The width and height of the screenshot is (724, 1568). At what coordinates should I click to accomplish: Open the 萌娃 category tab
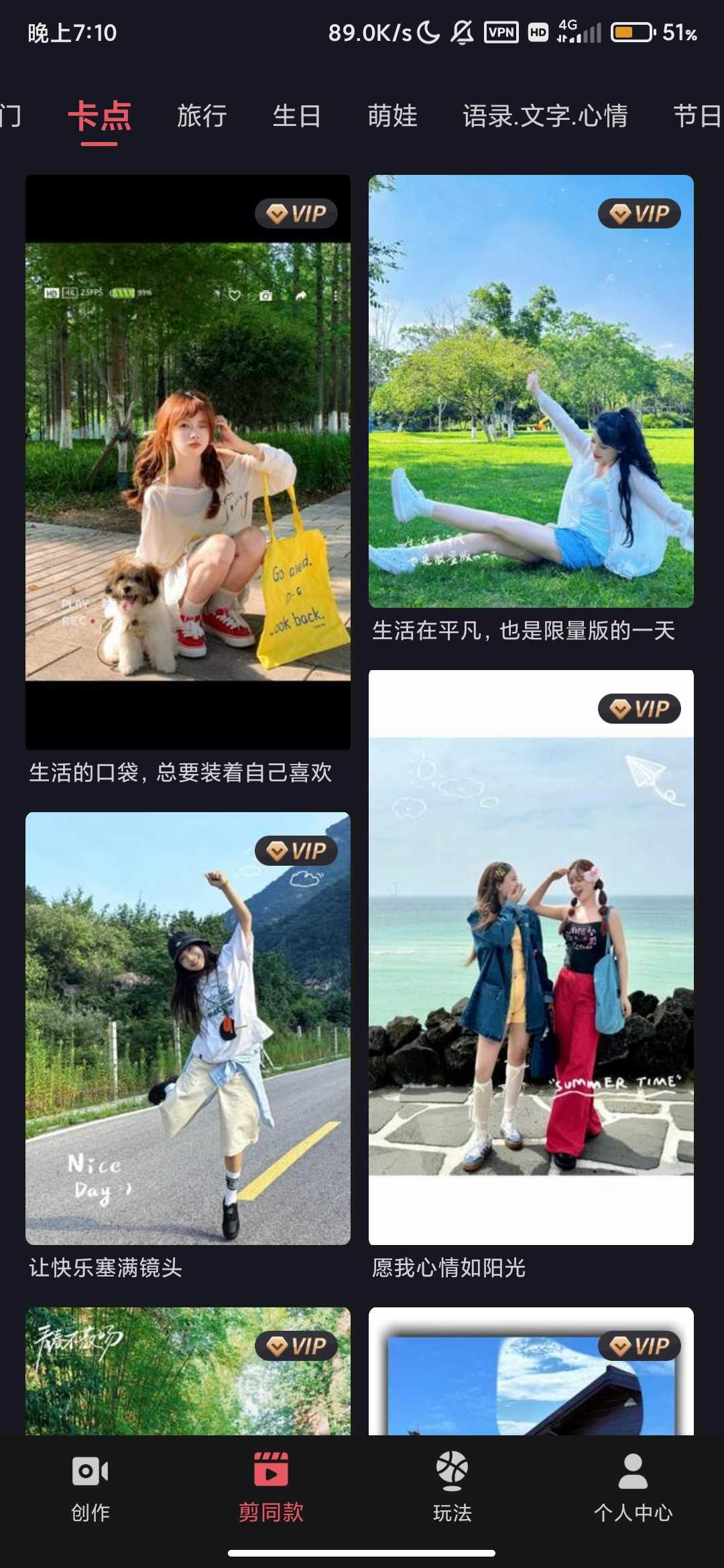[393, 116]
